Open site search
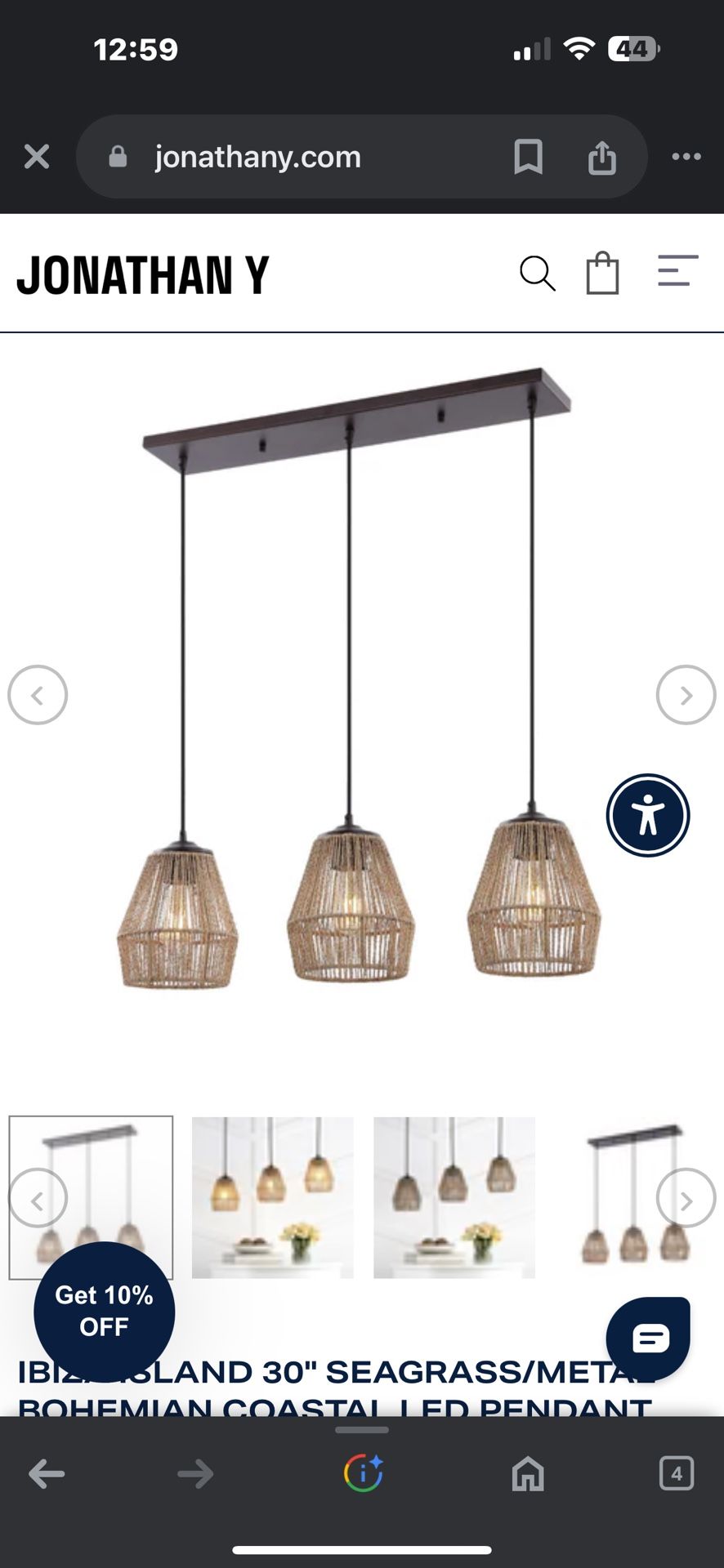Image resolution: width=724 pixels, height=1568 pixels. click(x=537, y=274)
